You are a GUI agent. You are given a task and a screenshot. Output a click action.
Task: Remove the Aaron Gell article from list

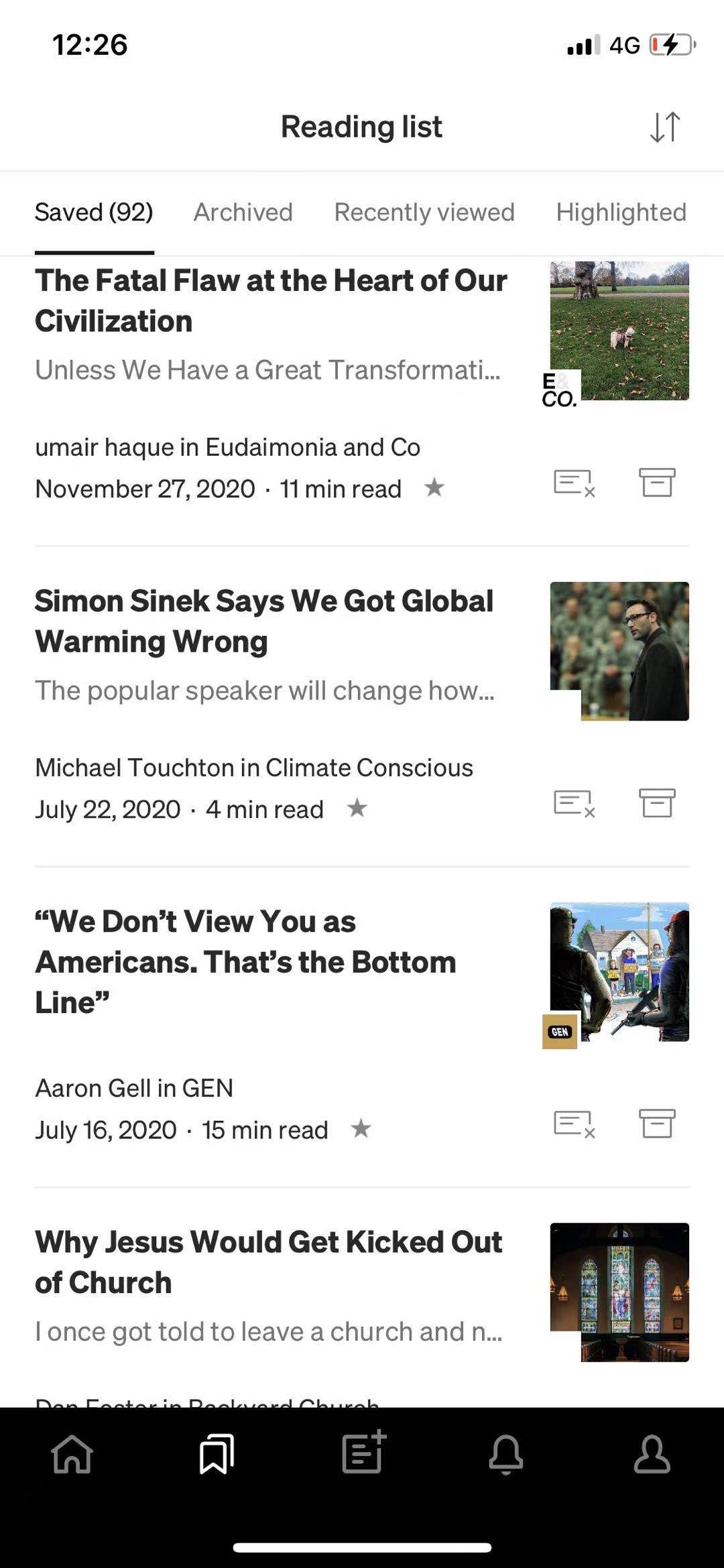[x=574, y=1124]
